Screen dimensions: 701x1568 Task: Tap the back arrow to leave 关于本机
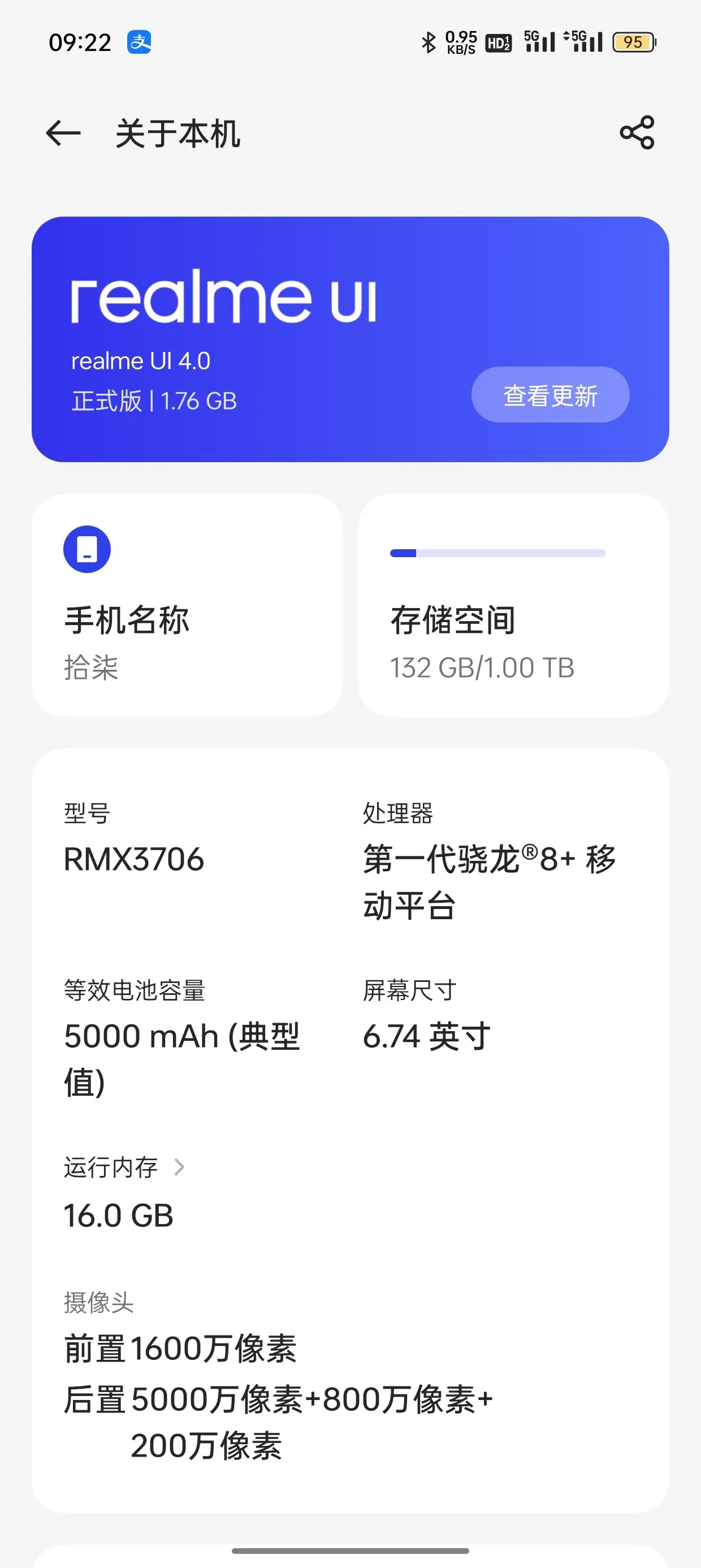63,133
